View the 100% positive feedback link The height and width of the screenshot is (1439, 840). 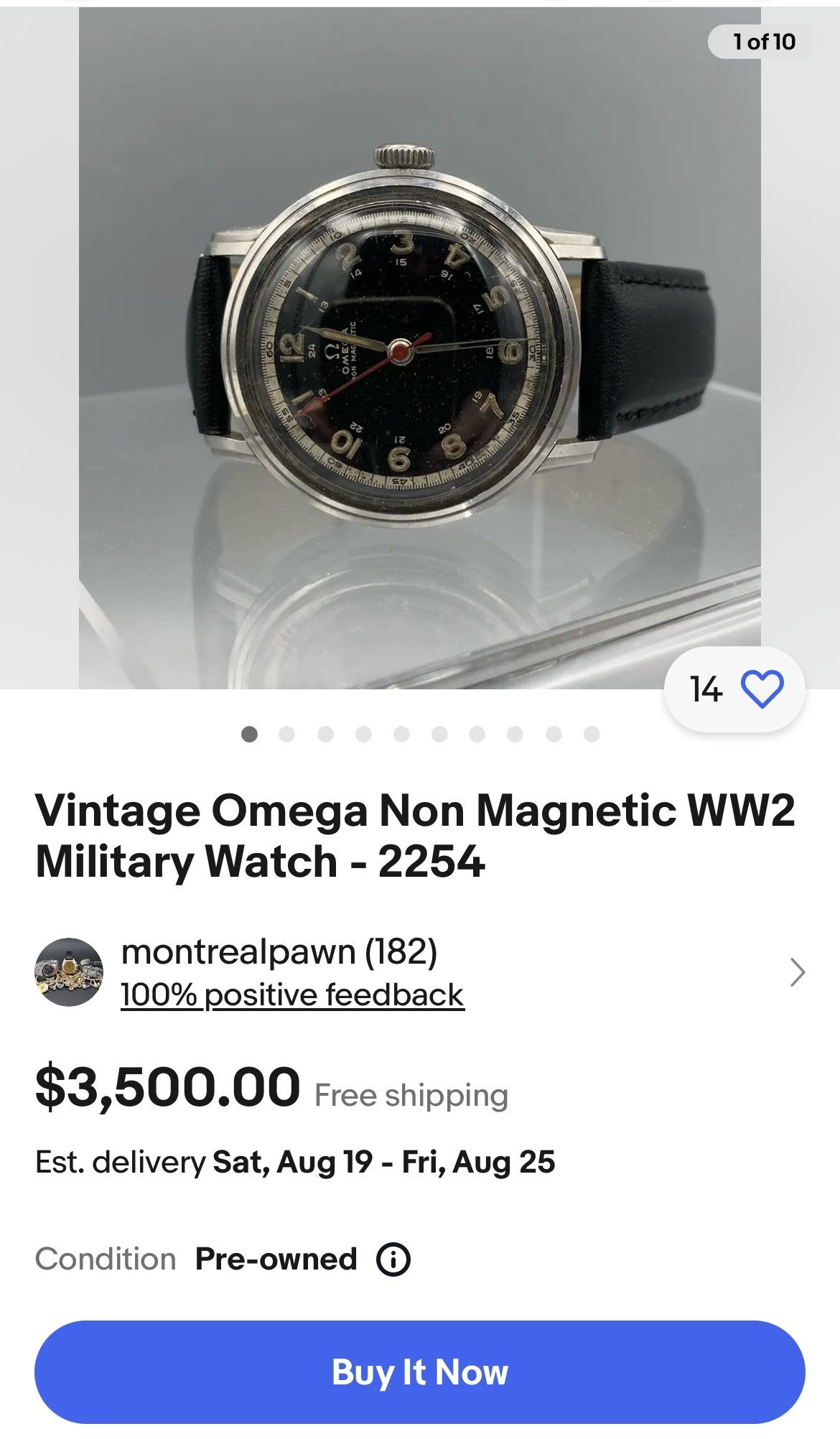pyautogui.click(x=292, y=995)
